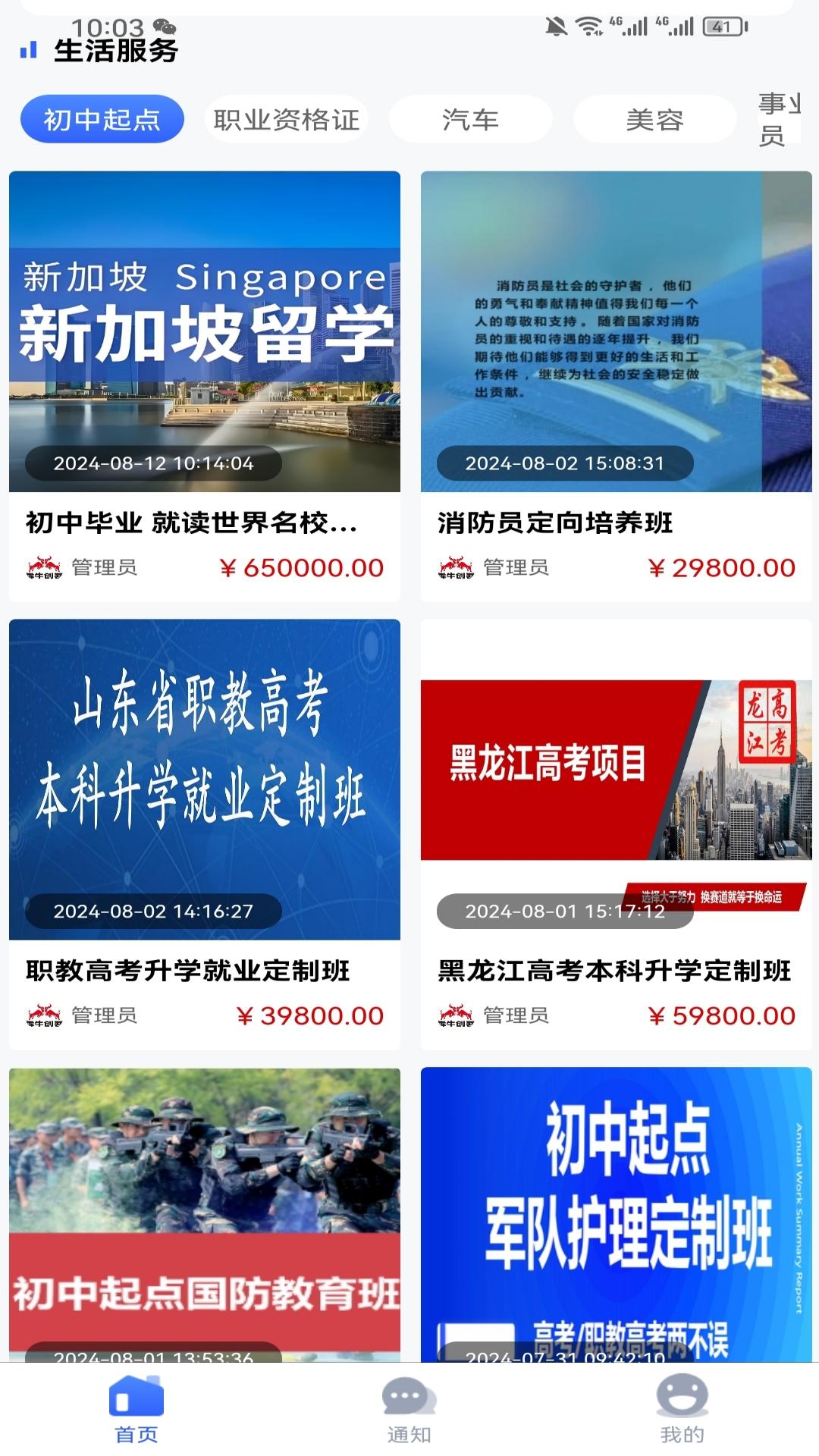This screenshot has width=819, height=1456.
Task: Open the 新加坡留学 banner thumbnail
Action: coord(203,334)
